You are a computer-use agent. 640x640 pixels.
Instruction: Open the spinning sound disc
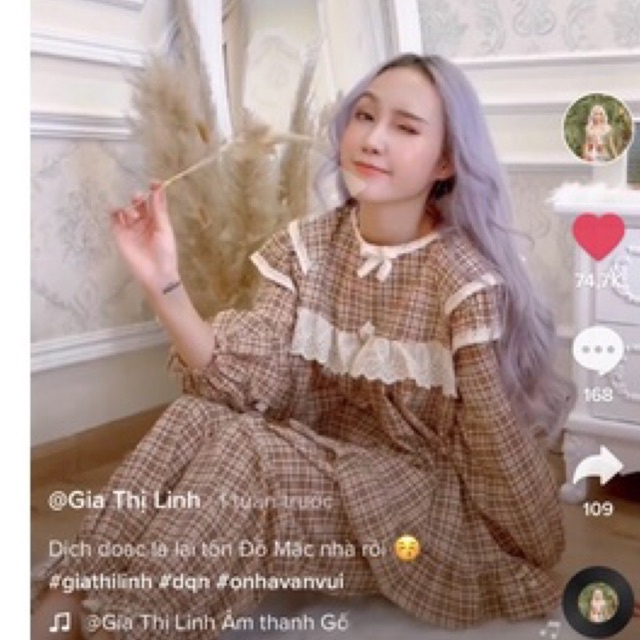tap(597, 601)
